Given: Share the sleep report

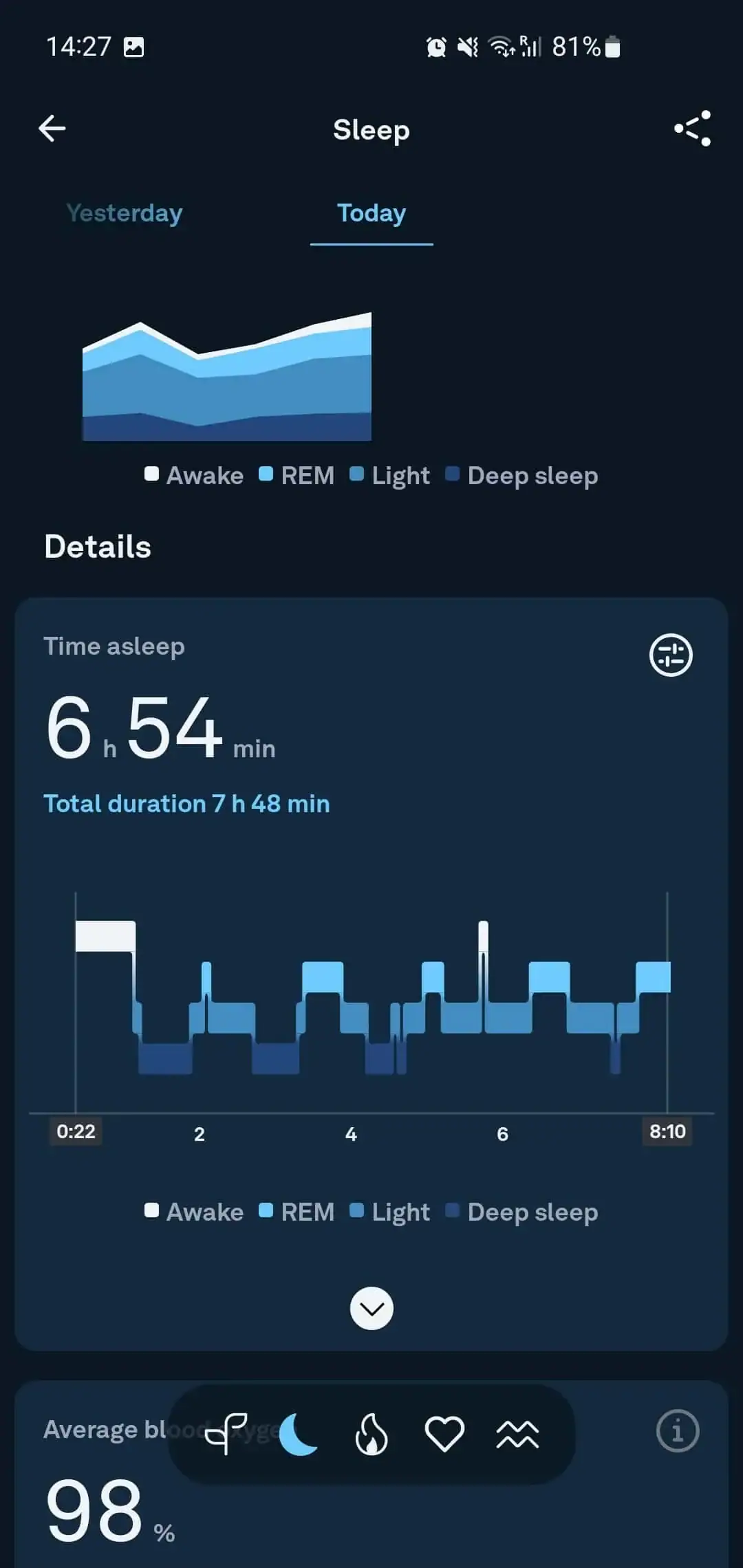Looking at the screenshot, I should (x=692, y=129).
